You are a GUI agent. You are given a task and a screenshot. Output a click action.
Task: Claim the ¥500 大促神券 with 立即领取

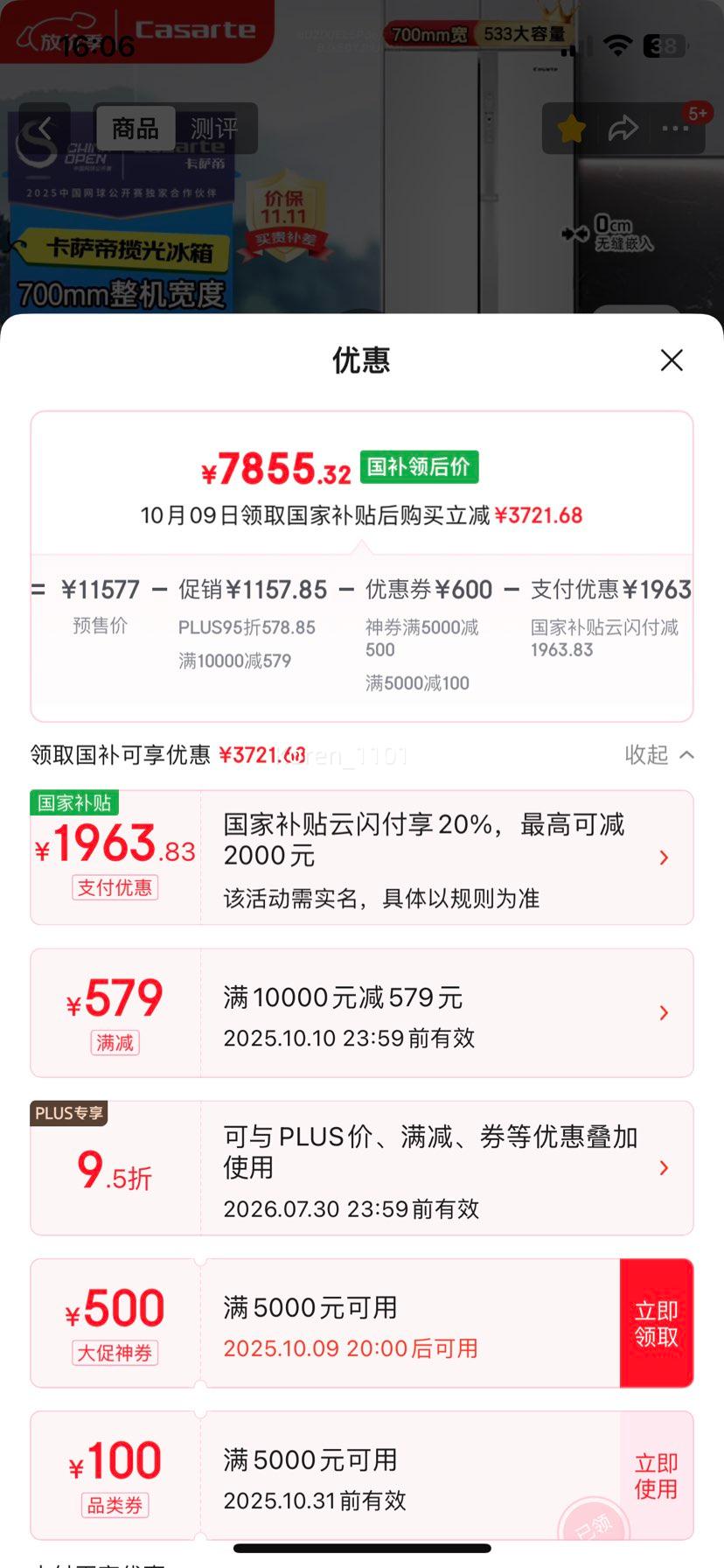coord(657,1323)
